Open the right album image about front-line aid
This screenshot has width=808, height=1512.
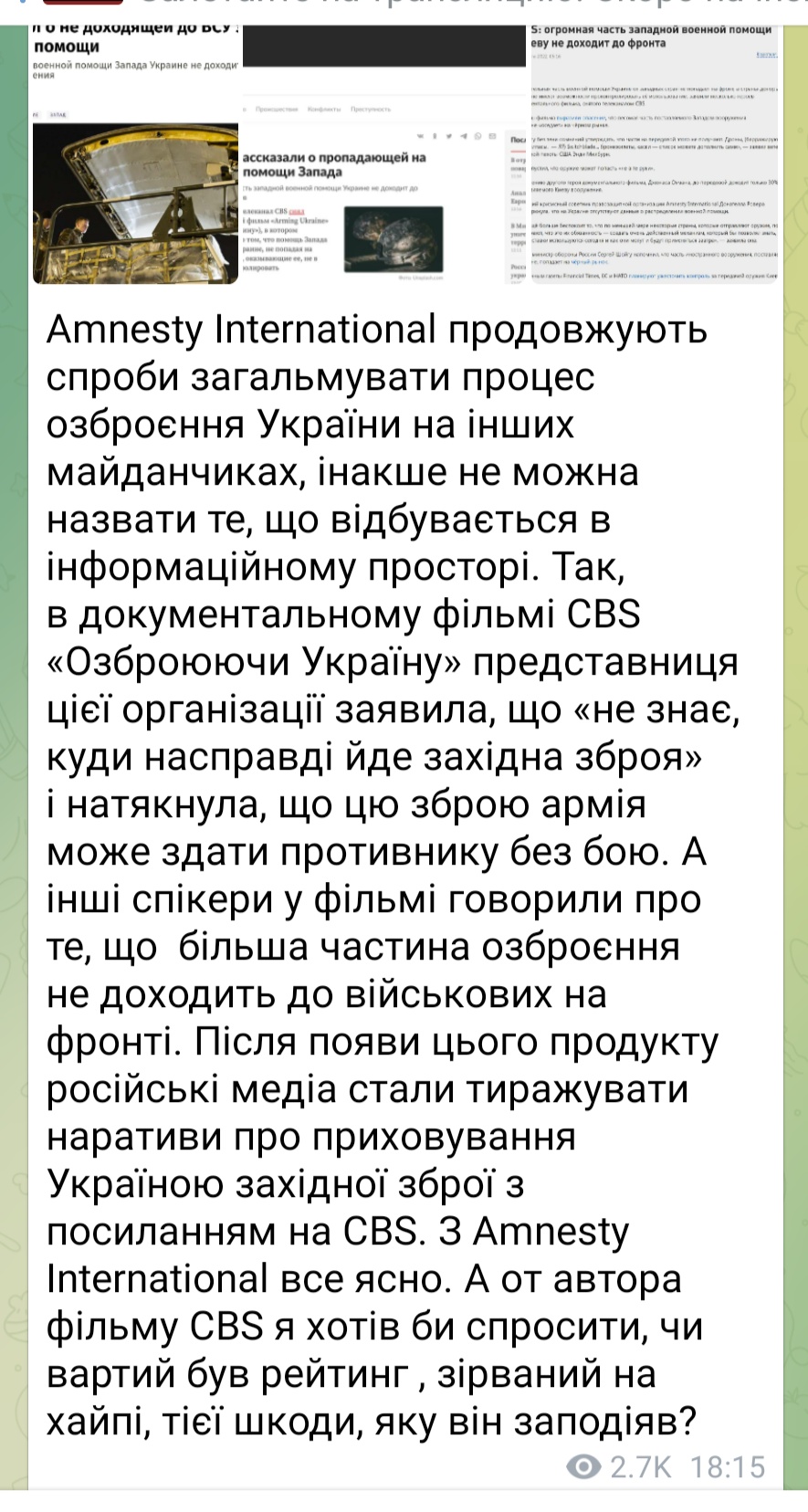[x=654, y=155]
